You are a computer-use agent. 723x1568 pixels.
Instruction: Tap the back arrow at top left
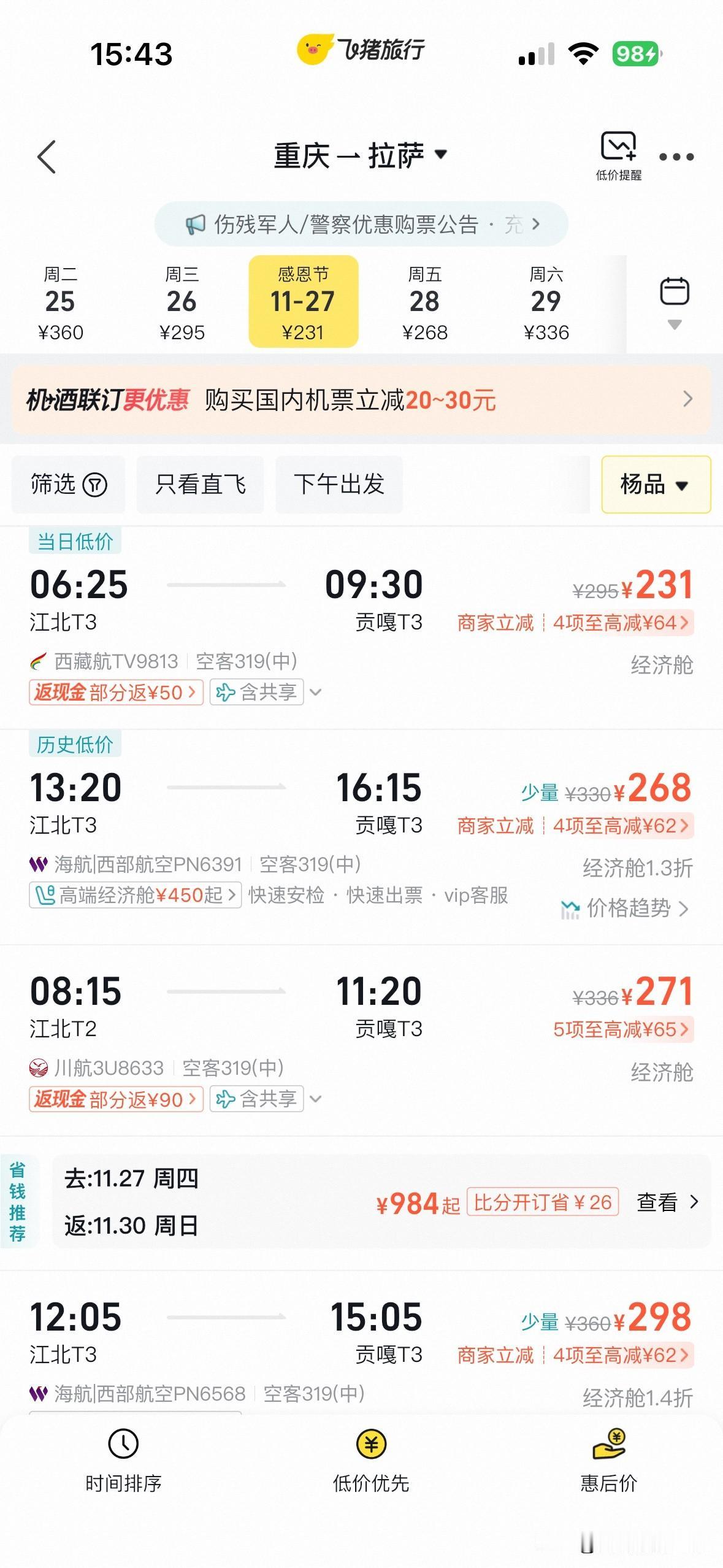point(47,156)
